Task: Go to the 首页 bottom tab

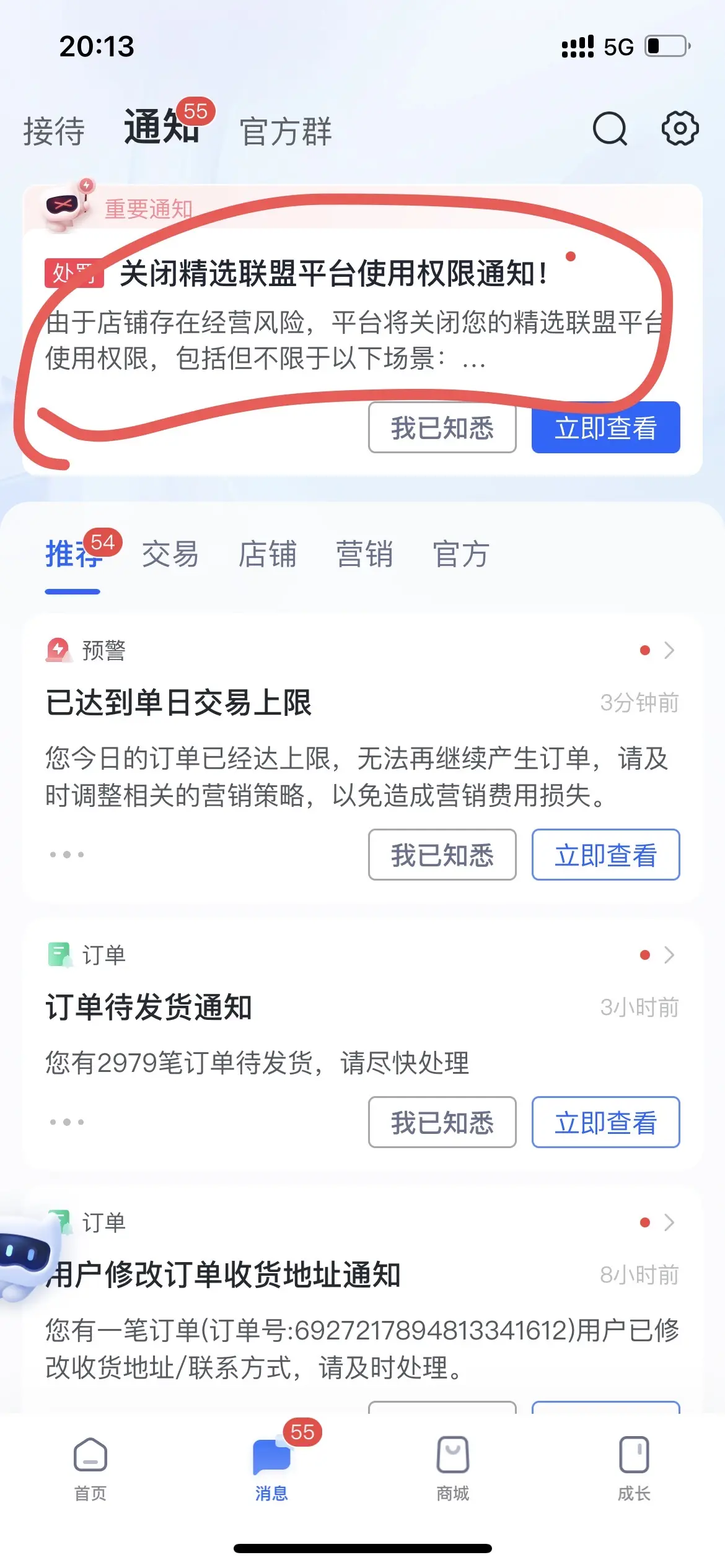Action: click(90, 1469)
